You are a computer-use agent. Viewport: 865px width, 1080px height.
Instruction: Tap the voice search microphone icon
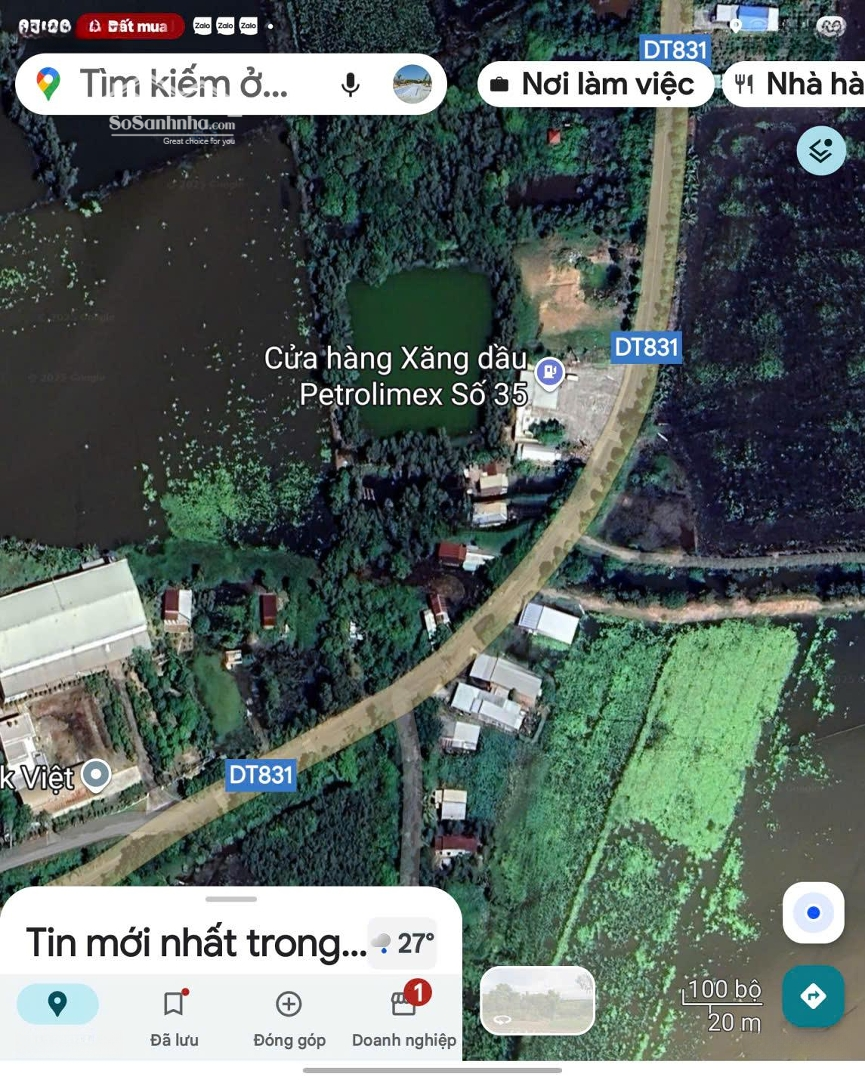coord(350,84)
